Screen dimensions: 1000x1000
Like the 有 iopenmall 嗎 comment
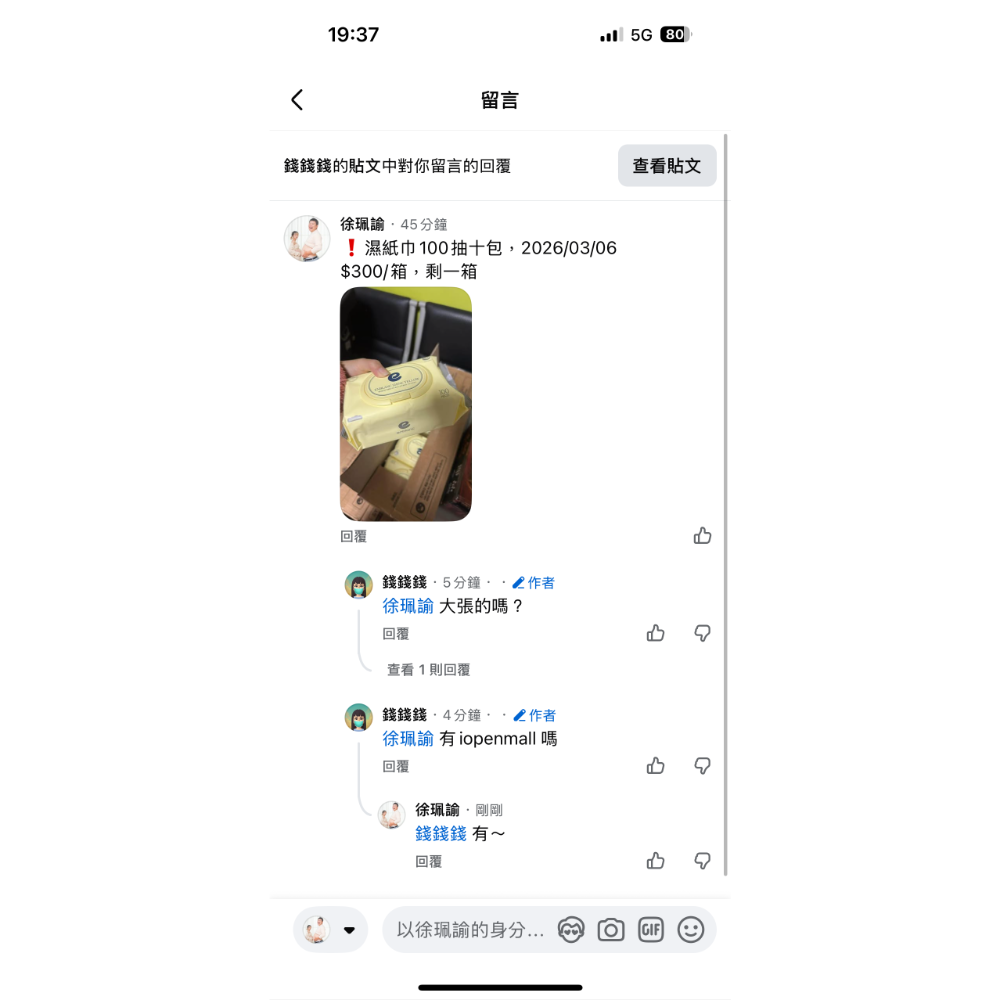(656, 766)
